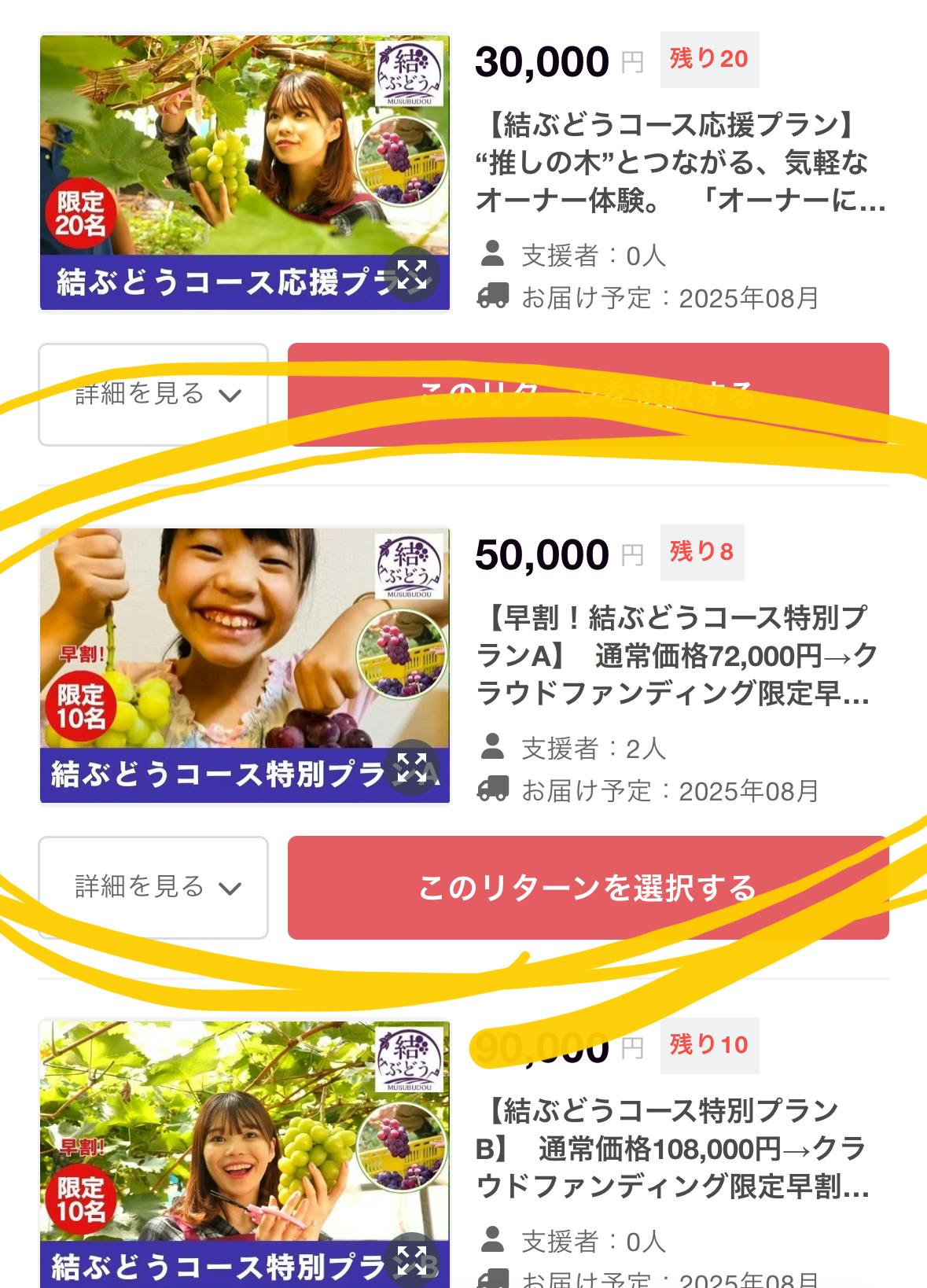Select the 30,000円 return
This screenshot has width=927, height=1288.
[x=587, y=394]
